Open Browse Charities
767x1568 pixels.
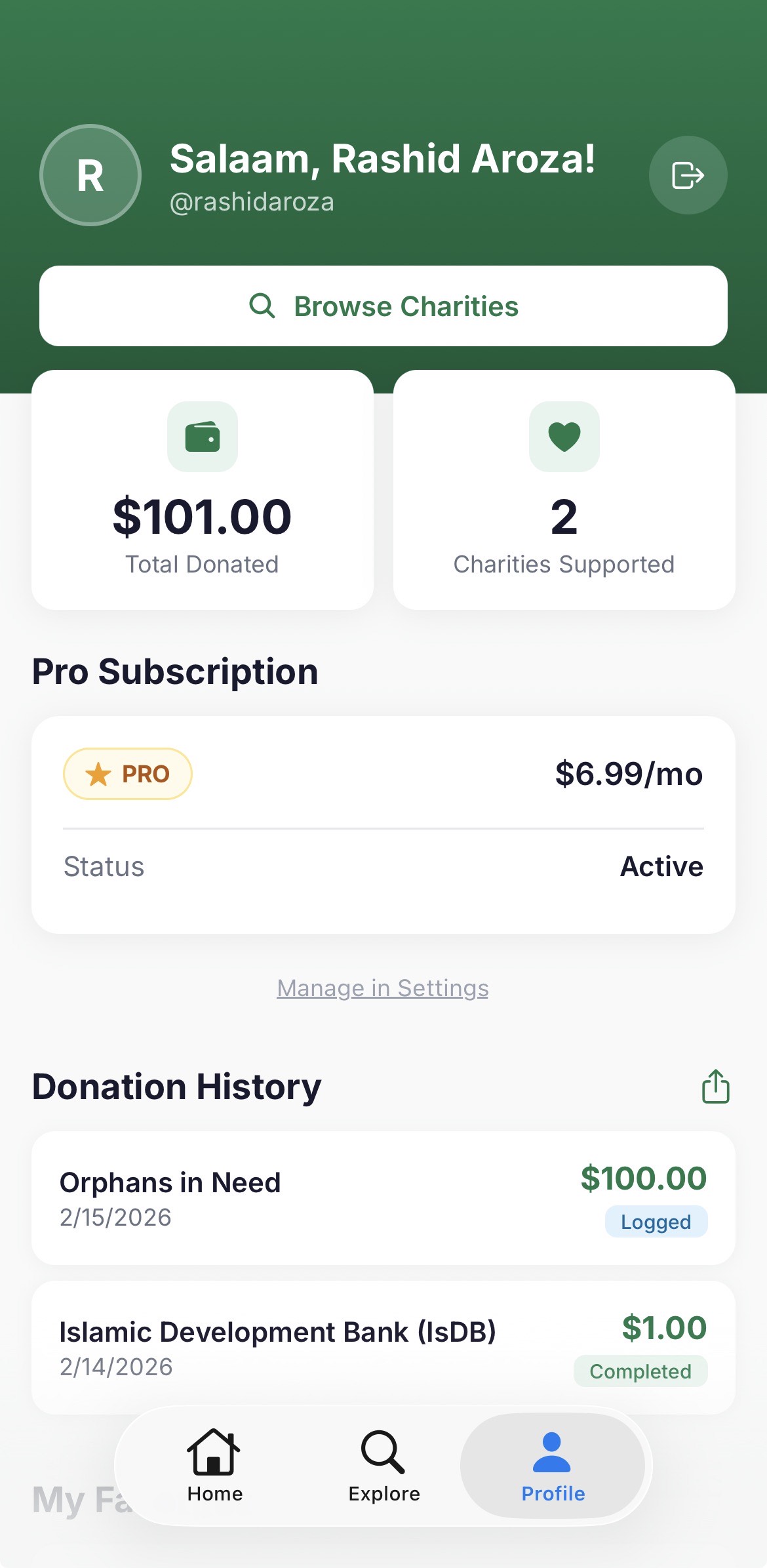[x=383, y=306]
